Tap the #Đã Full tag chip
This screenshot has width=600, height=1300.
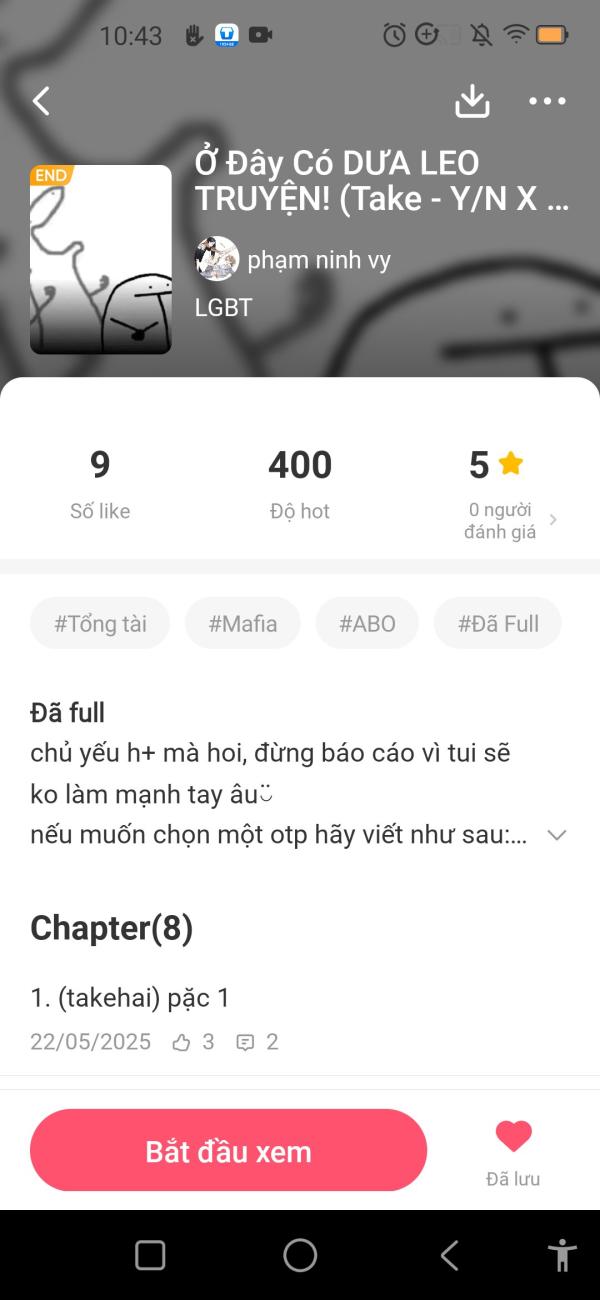(498, 624)
